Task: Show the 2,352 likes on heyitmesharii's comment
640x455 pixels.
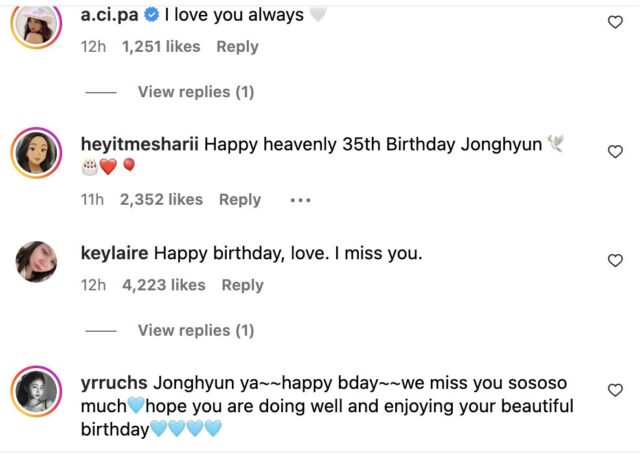Action: click(x=161, y=199)
